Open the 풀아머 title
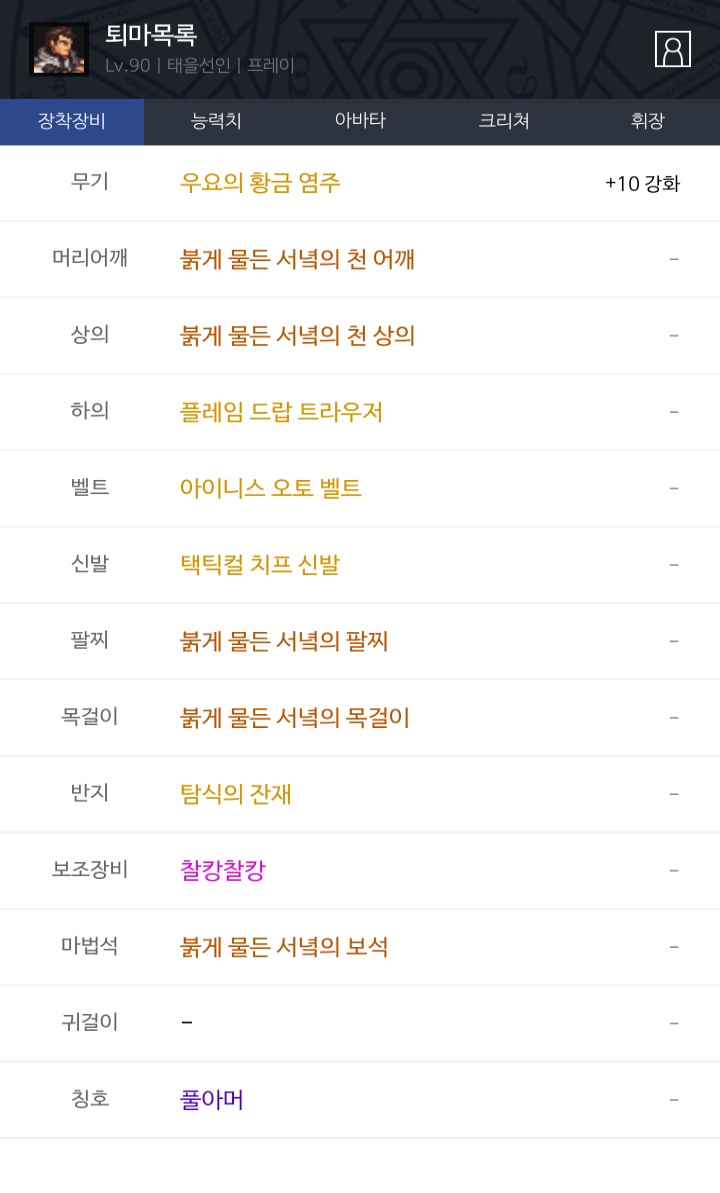 [x=212, y=1099]
